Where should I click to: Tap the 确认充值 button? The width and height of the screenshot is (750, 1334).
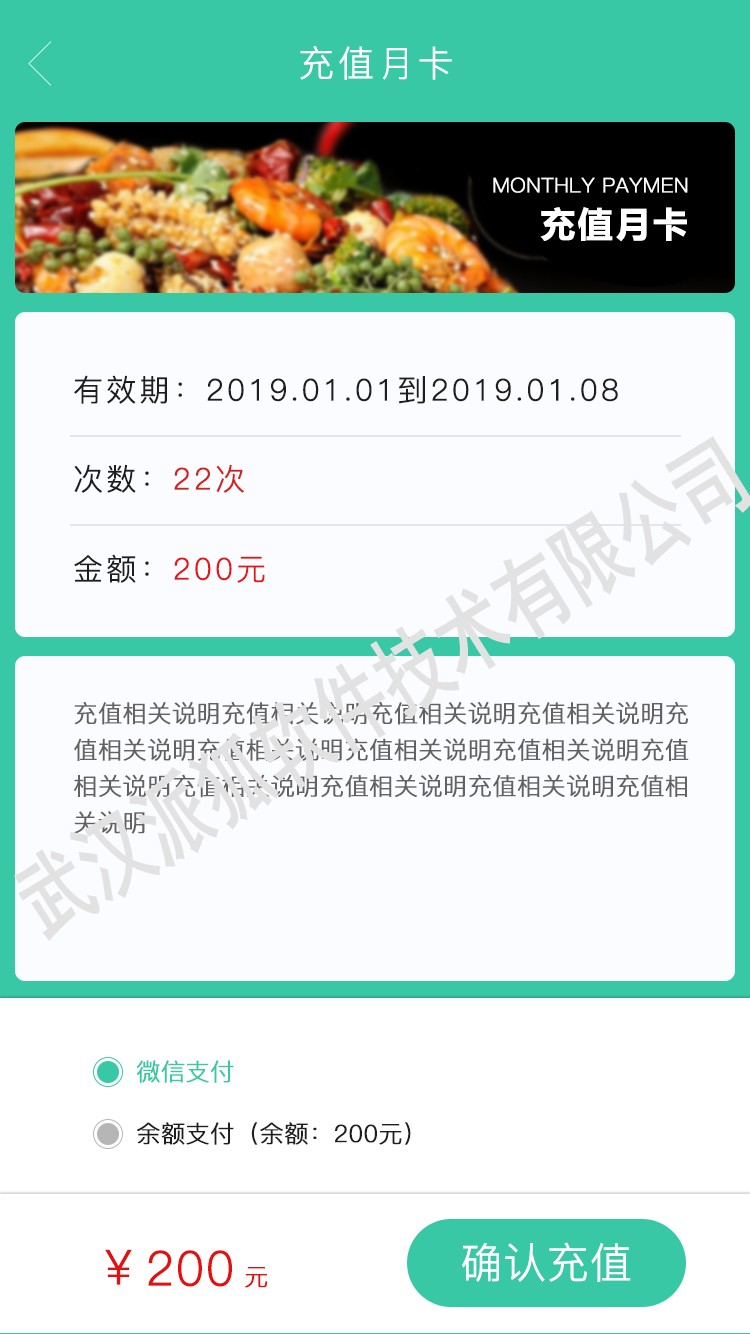[546, 1263]
